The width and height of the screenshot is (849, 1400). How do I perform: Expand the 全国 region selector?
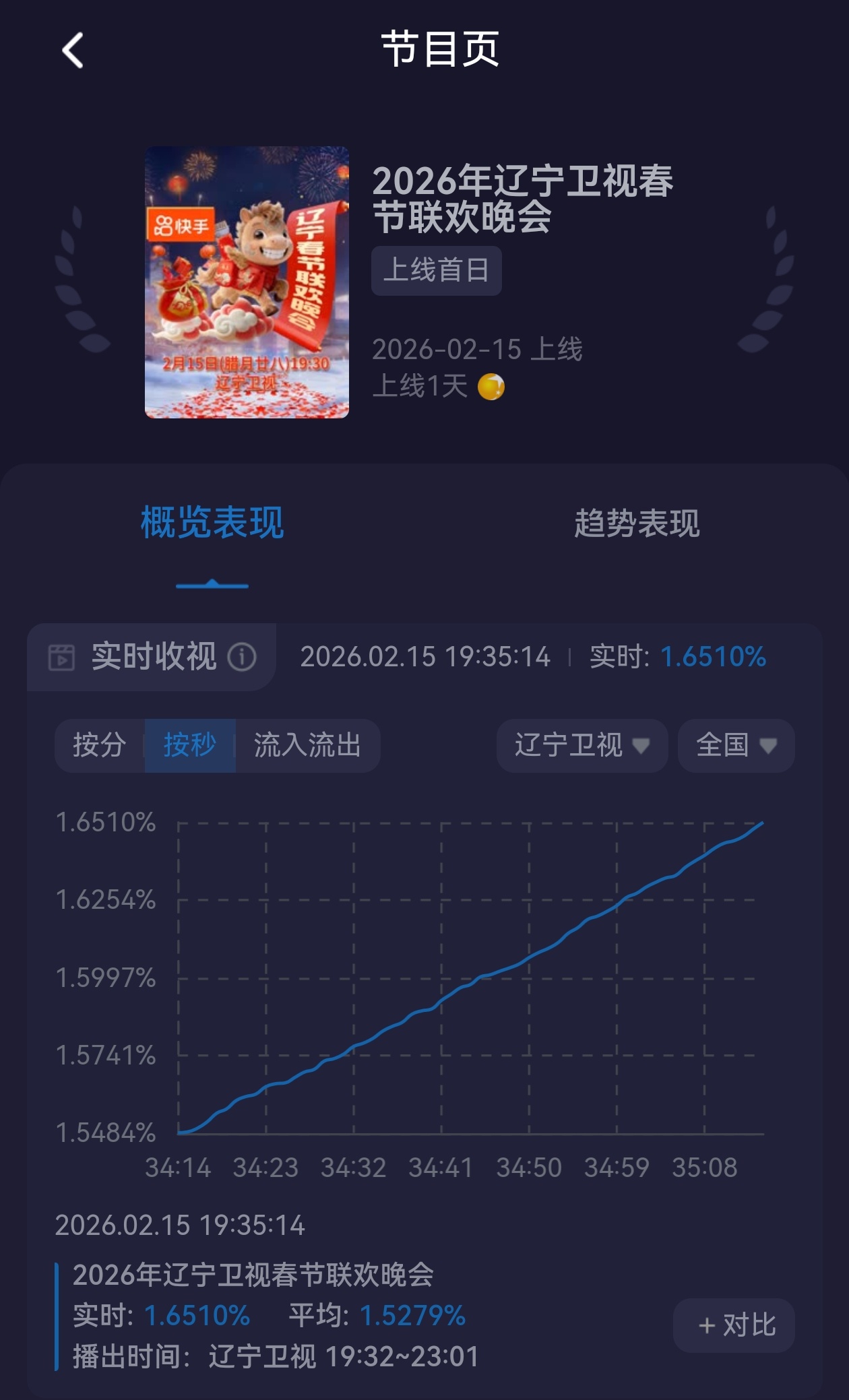tap(733, 746)
